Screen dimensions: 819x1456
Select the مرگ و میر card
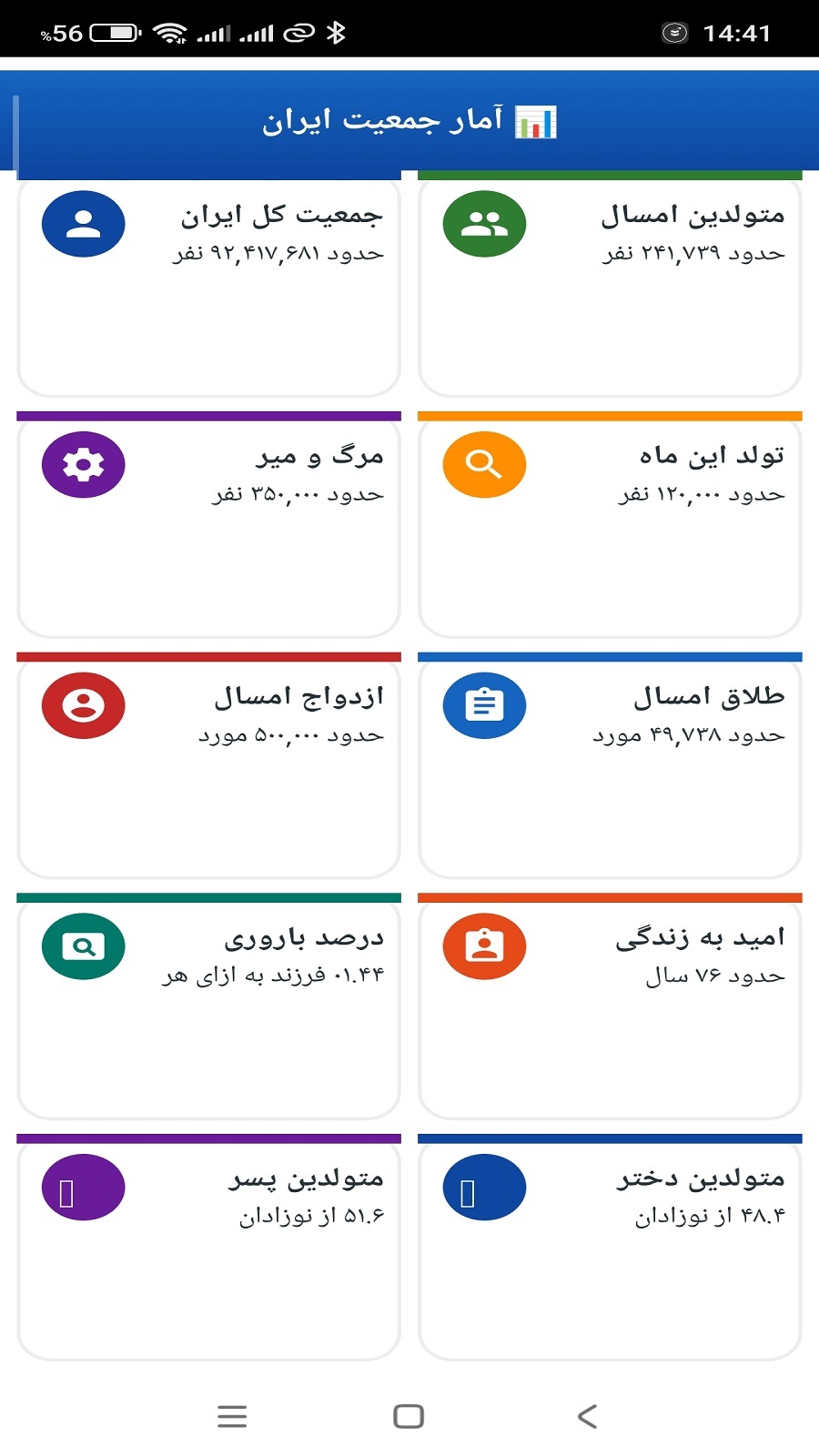(x=209, y=528)
